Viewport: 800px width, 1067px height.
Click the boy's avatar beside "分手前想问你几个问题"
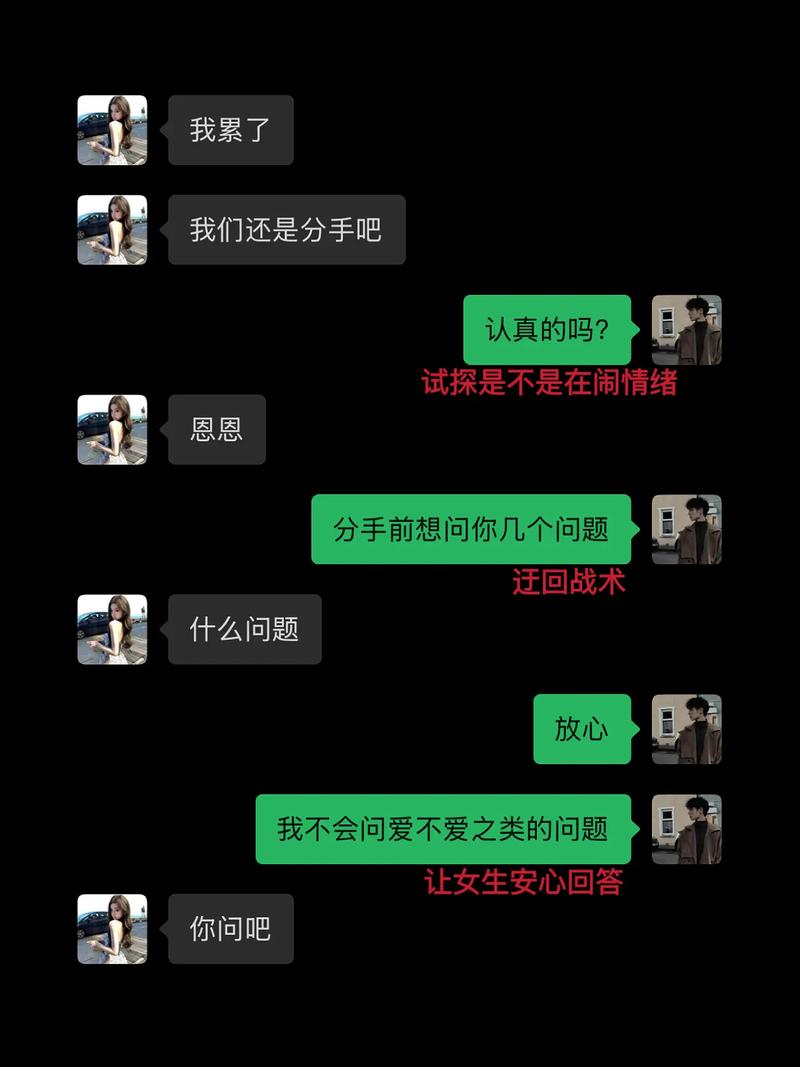[687, 530]
